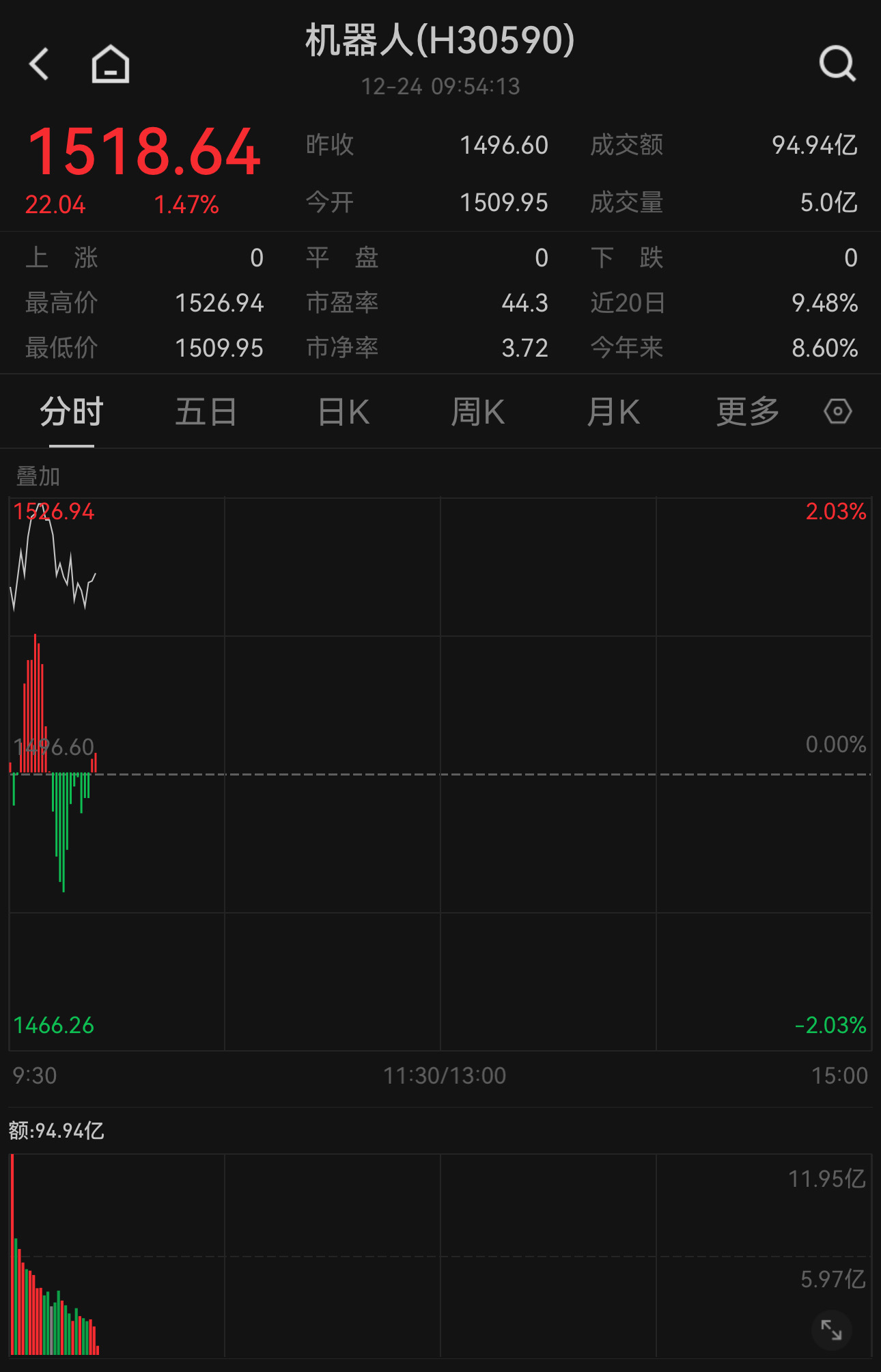Tap the high price 1526.94 label
The width and height of the screenshot is (881, 1372).
pos(220,303)
